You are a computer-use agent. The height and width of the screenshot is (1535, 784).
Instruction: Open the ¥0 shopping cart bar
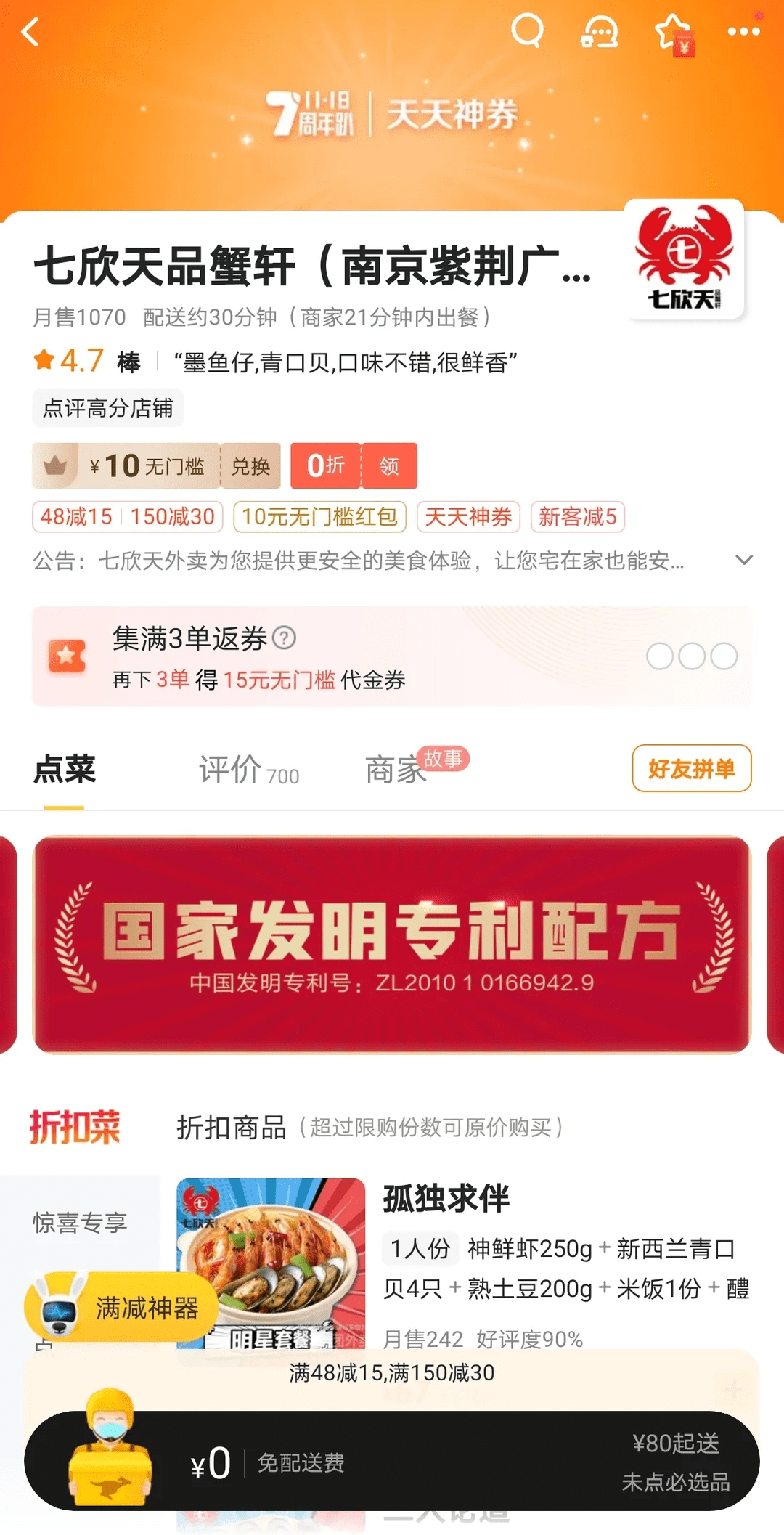392,1461
